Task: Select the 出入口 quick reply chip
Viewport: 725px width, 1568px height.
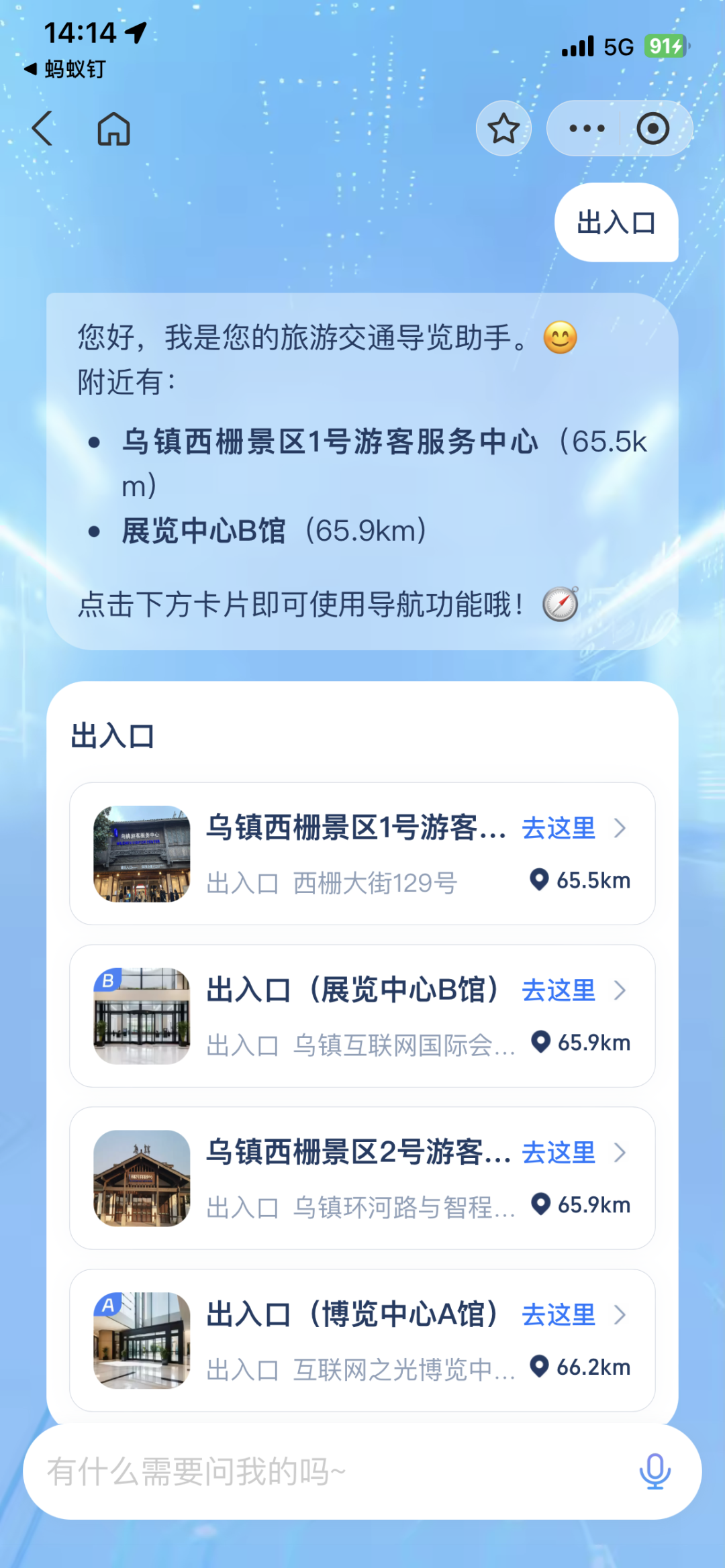Action: click(616, 224)
